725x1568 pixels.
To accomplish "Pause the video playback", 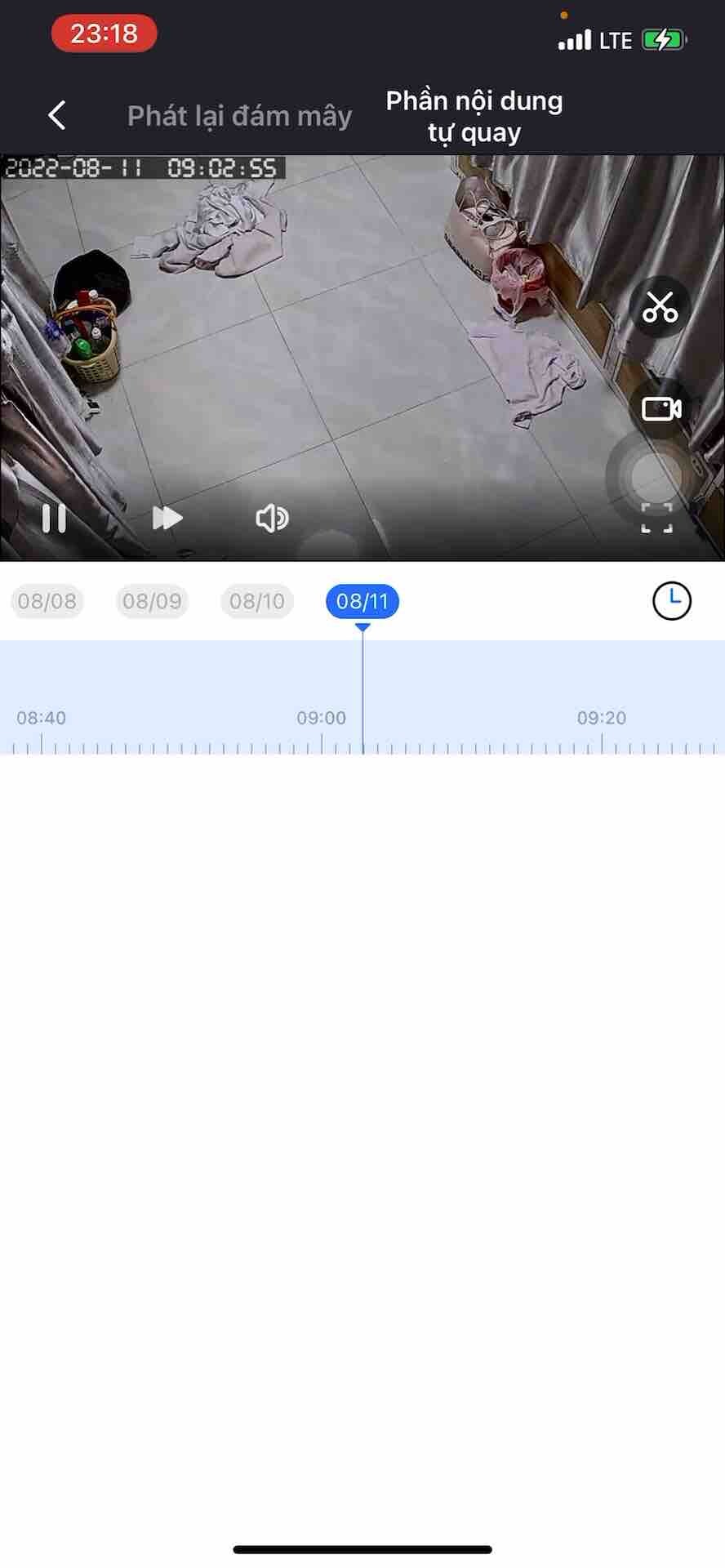I will pos(54,518).
